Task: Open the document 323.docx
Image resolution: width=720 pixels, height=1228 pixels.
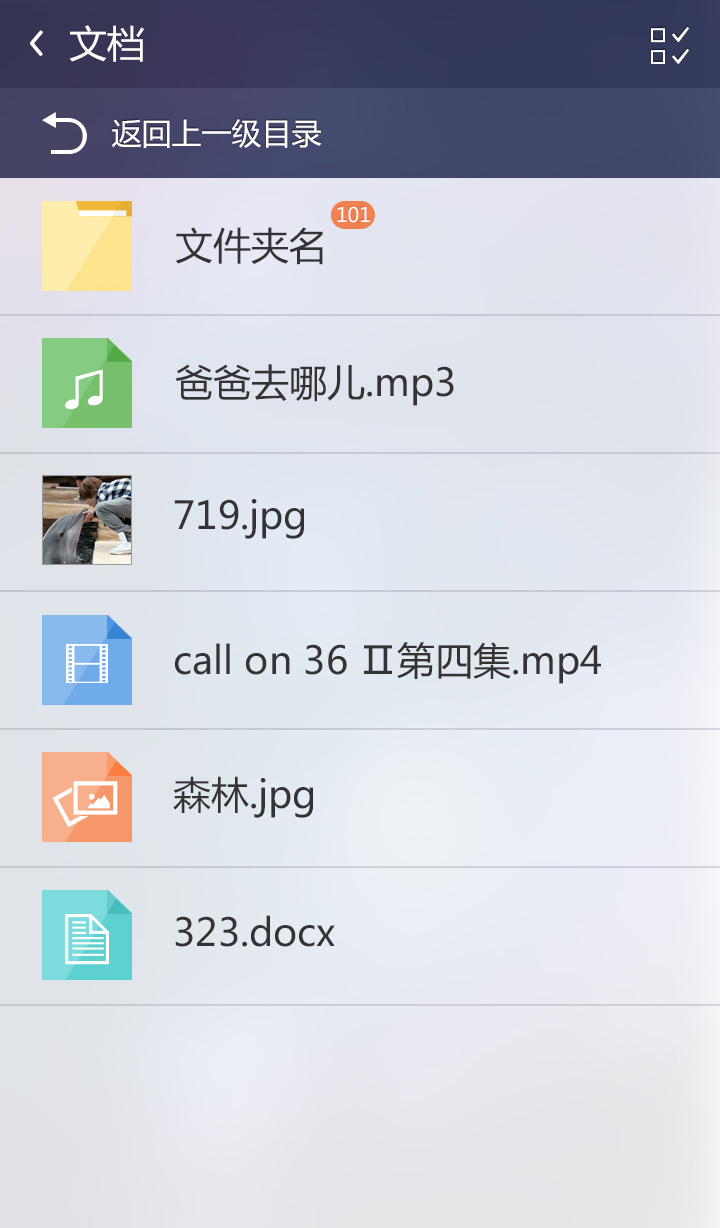Action: 254,935
